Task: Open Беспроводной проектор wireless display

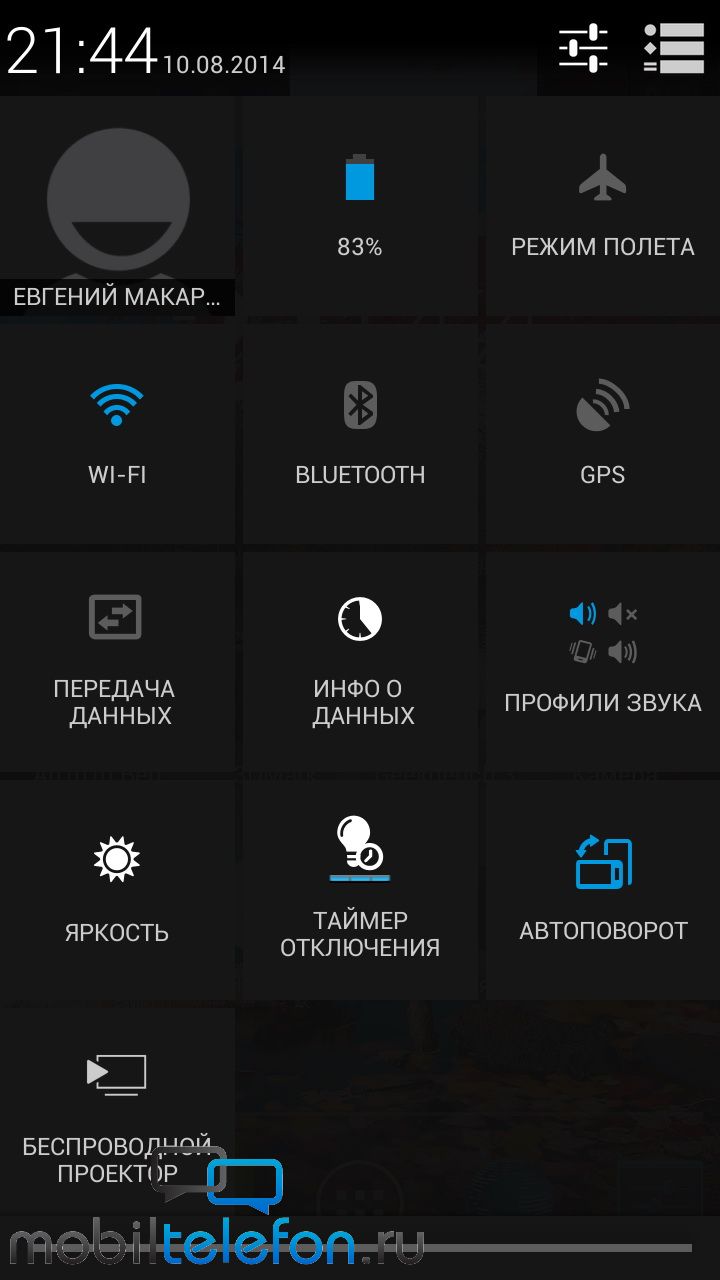Action: tap(117, 1111)
